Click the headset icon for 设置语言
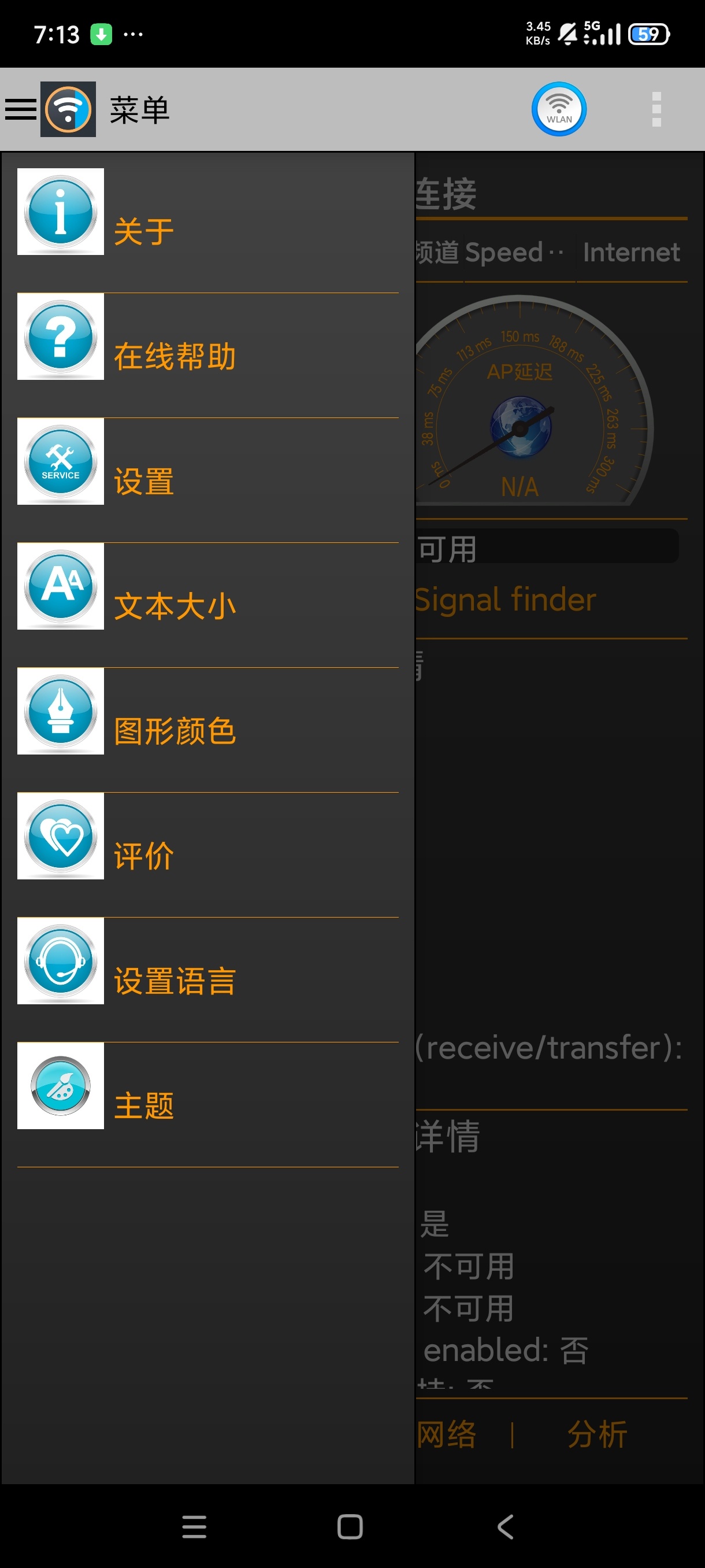 pyautogui.click(x=60, y=961)
